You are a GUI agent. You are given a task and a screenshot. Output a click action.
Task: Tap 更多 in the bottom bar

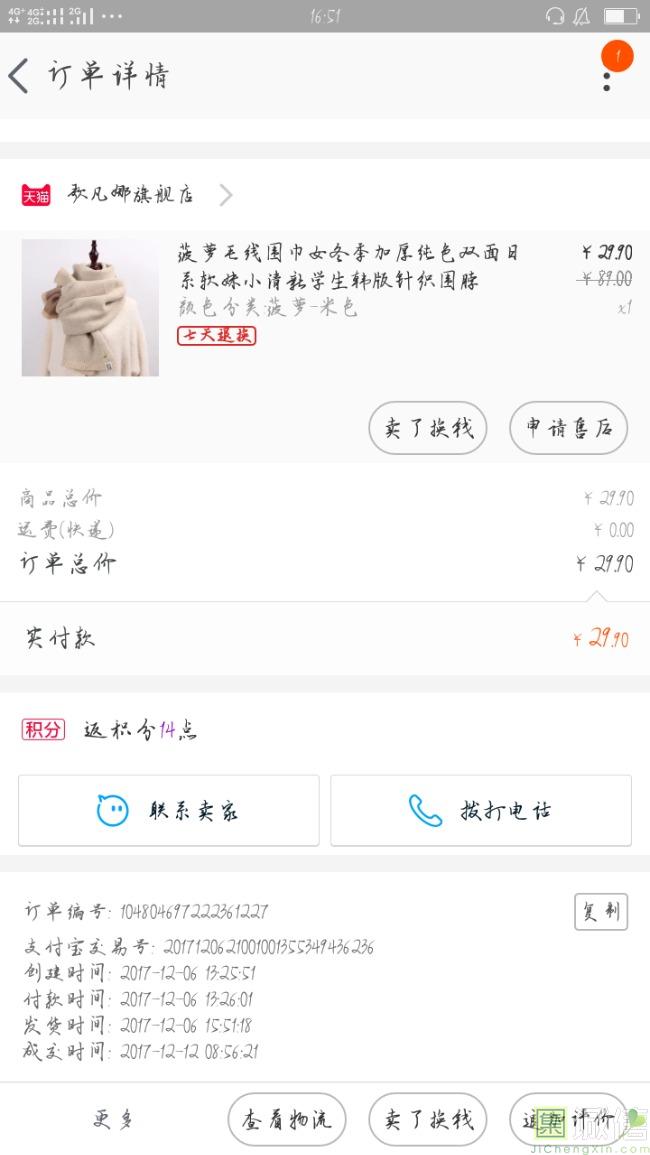pos(113,1120)
